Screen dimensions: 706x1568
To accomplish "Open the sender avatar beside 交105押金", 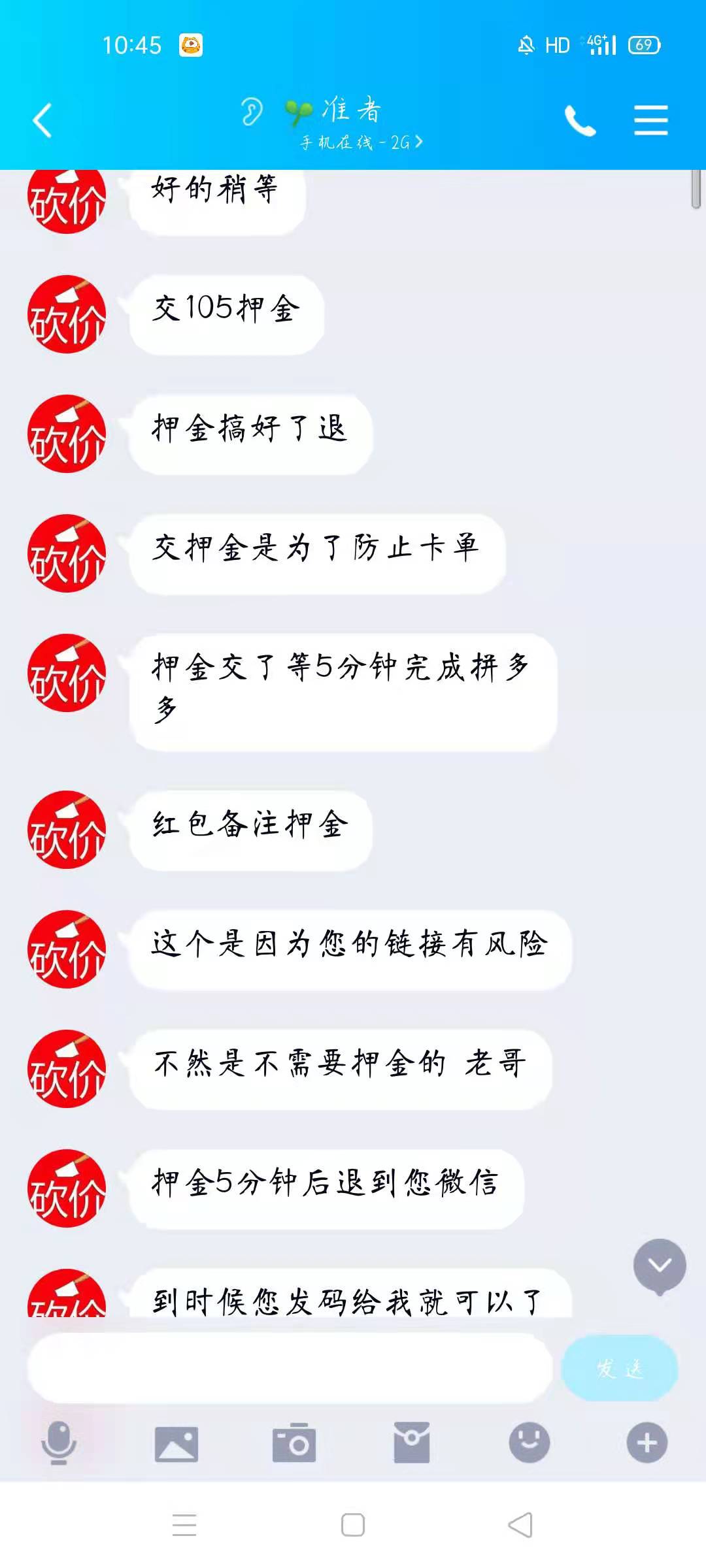I will click(x=67, y=314).
